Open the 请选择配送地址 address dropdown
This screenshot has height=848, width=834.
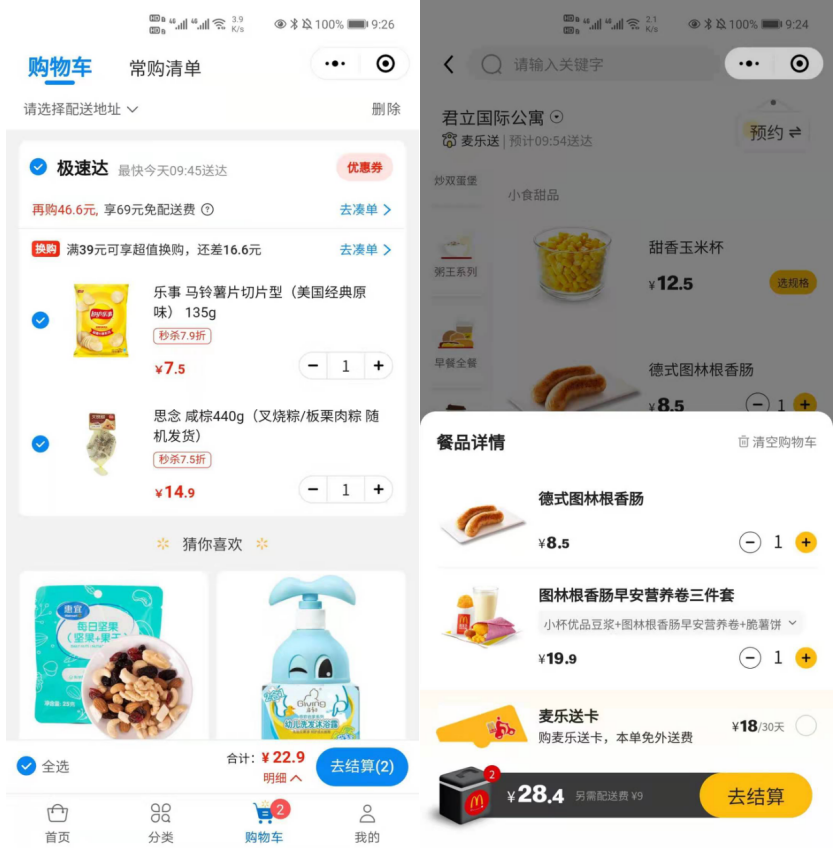[81, 109]
